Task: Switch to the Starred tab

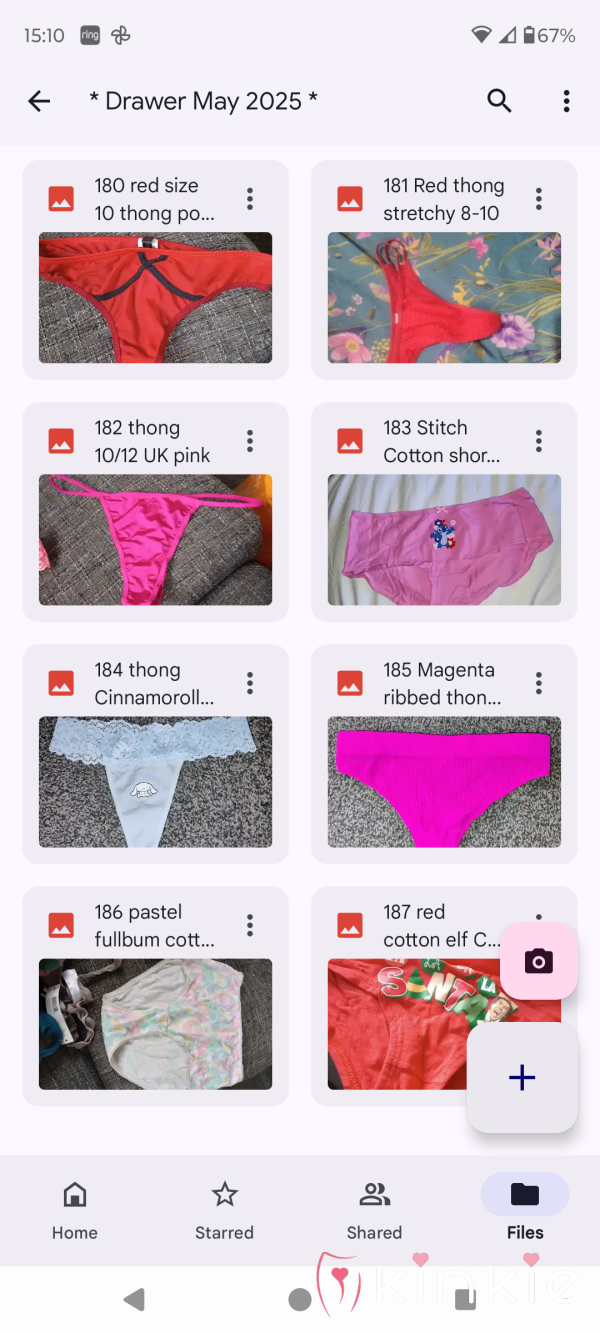Action: coord(225,1210)
